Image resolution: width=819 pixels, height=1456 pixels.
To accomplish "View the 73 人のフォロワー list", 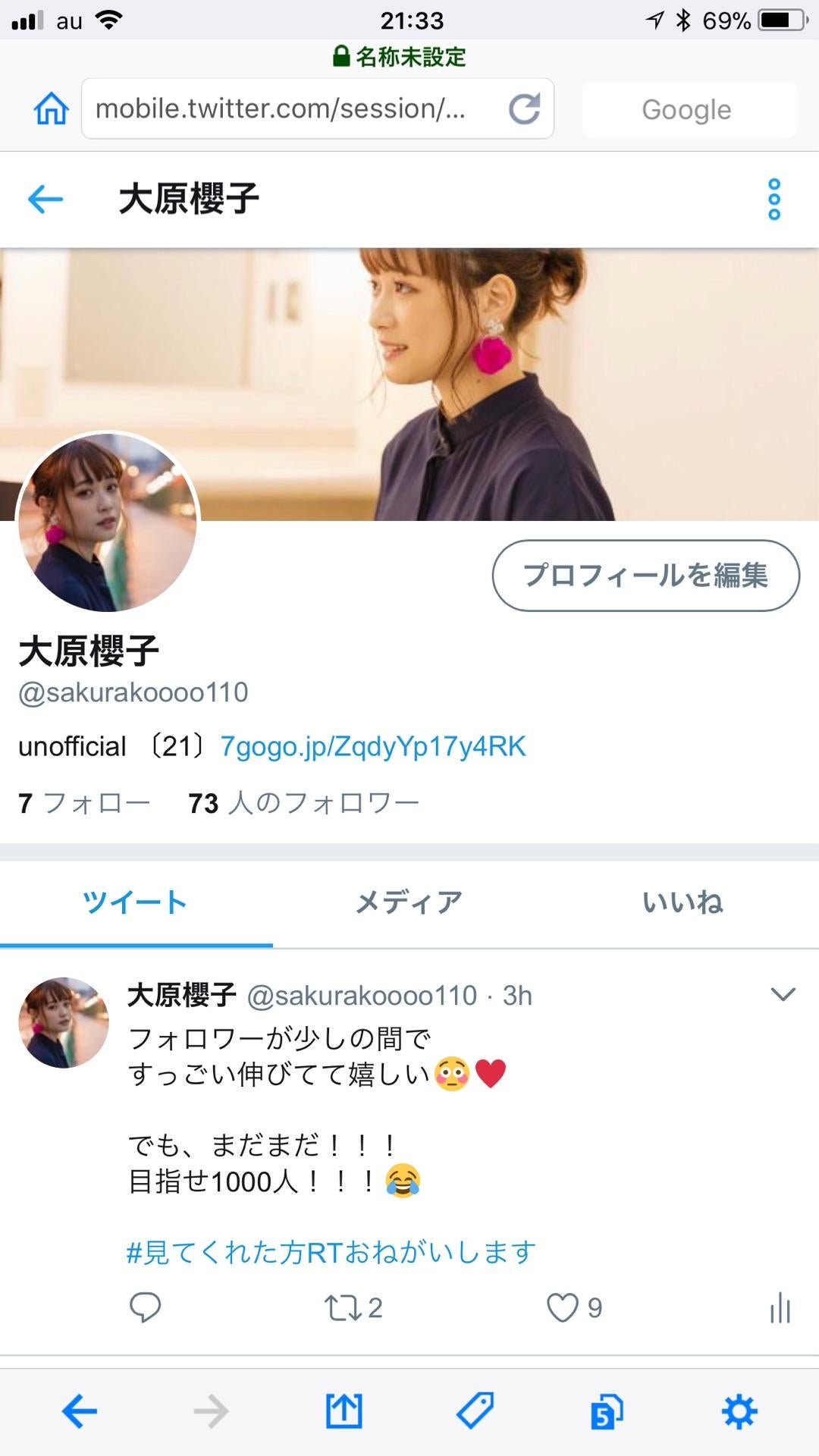I will [x=303, y=803].
